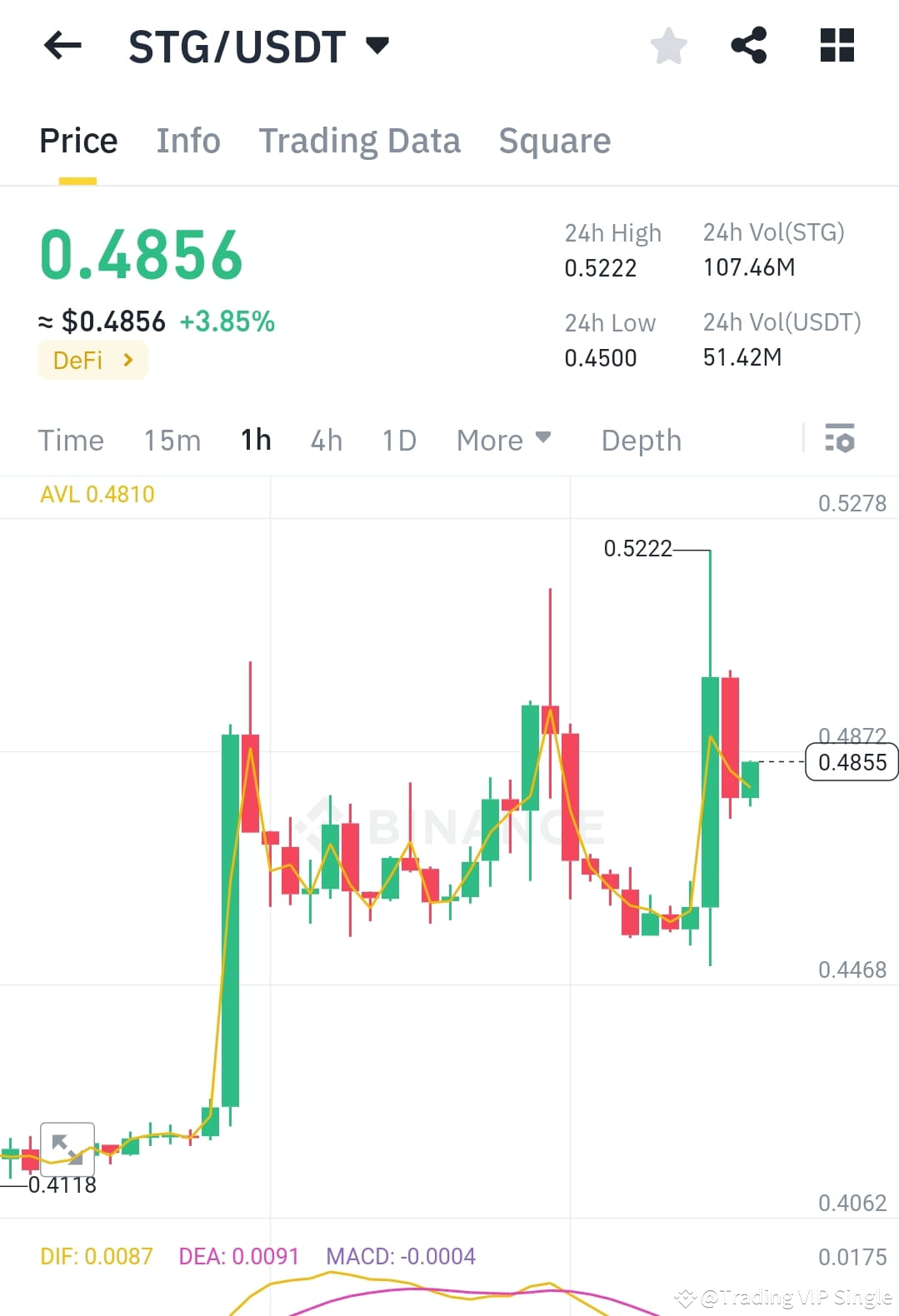Activate the Time view on the chart
The image size is (899, 1316).
(x=70, y=440)
